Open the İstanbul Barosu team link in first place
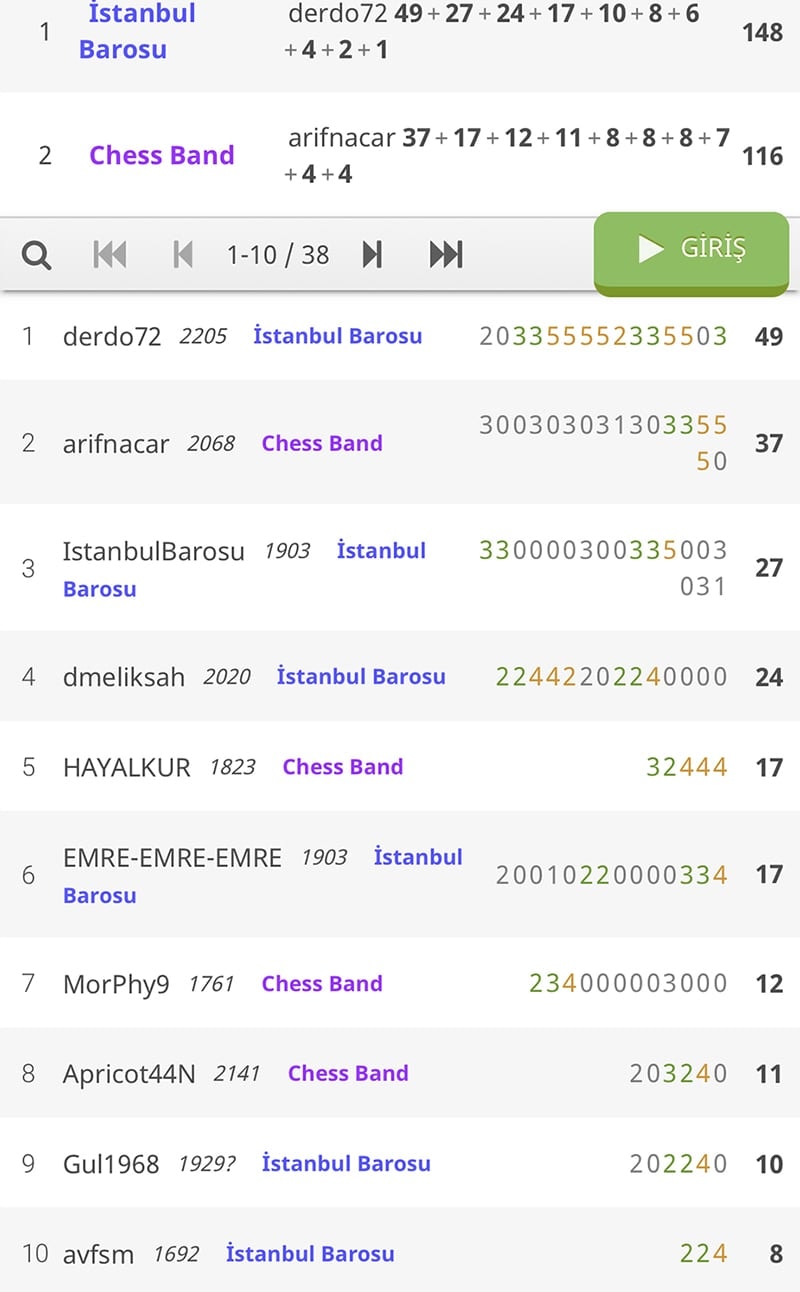Image resolution: width=800 pixels, height=1292 pixels. (x=140, y=32)
